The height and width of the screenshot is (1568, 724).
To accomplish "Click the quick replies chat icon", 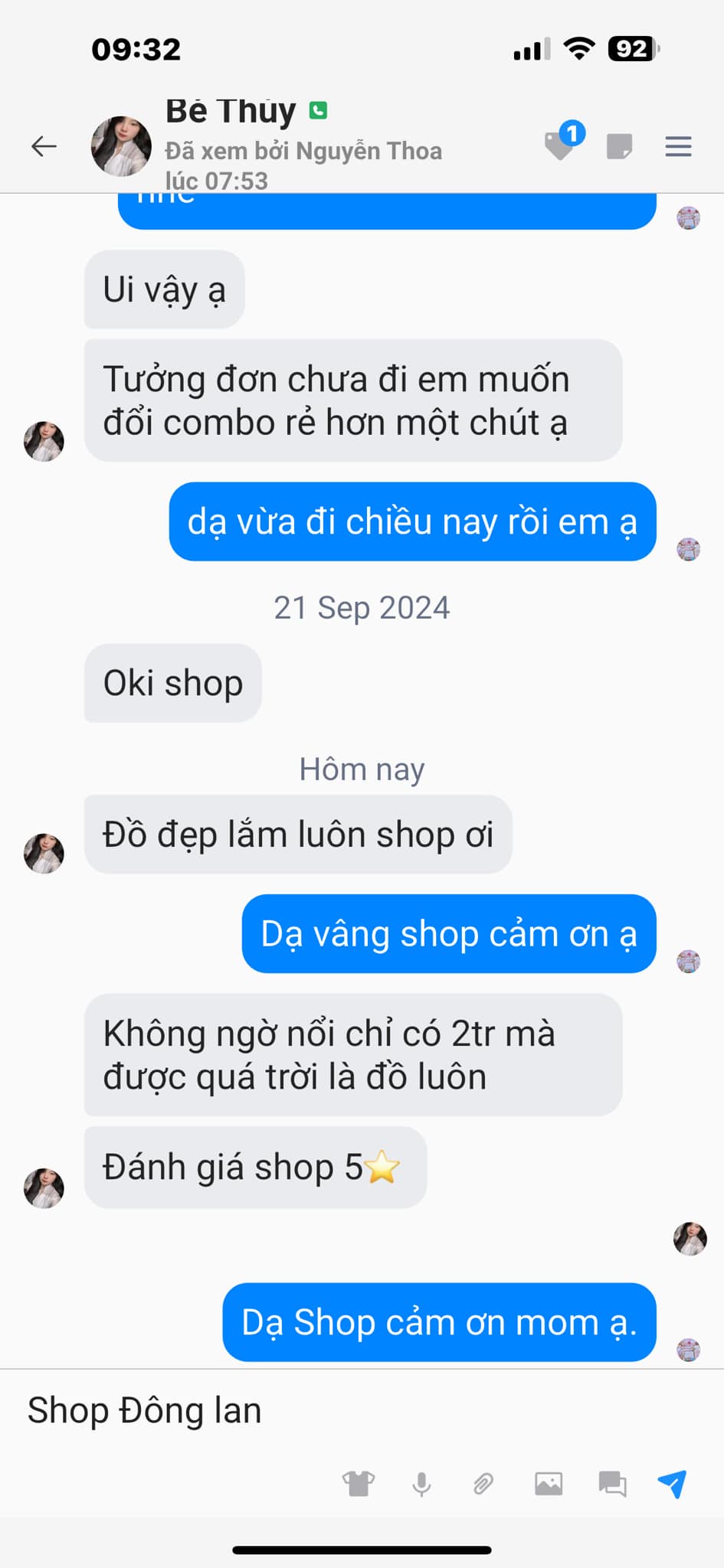I will pos(611,1483).
